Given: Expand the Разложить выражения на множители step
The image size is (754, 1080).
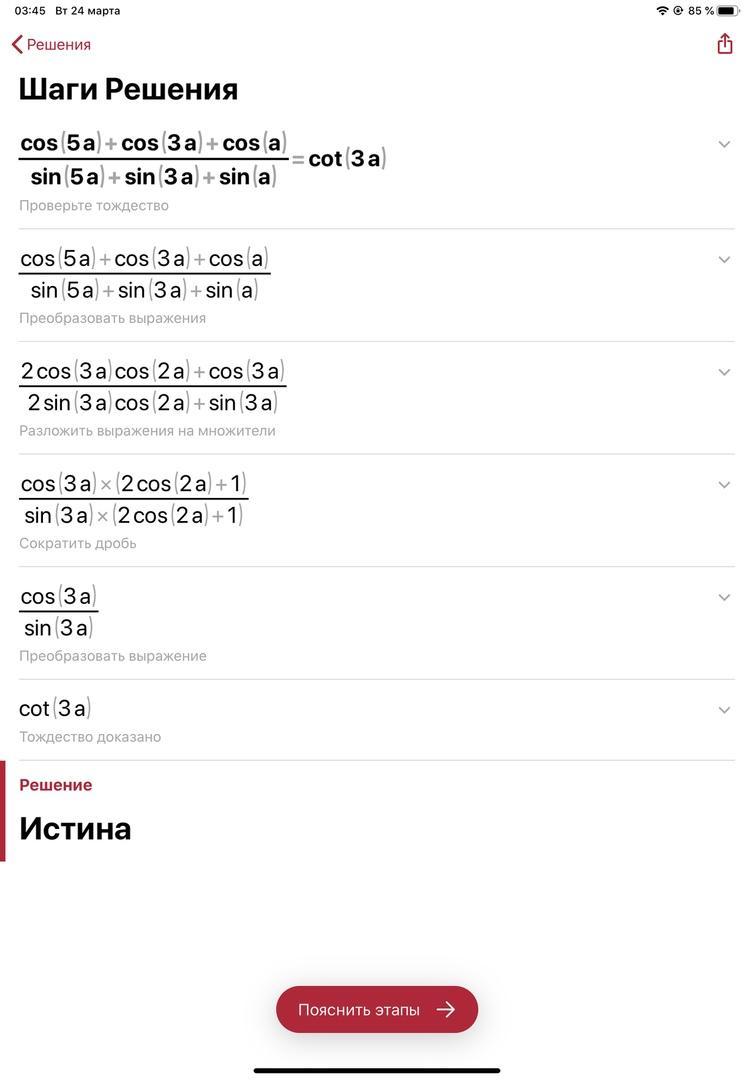Looking at the screenshot, I should pos(724,372).
